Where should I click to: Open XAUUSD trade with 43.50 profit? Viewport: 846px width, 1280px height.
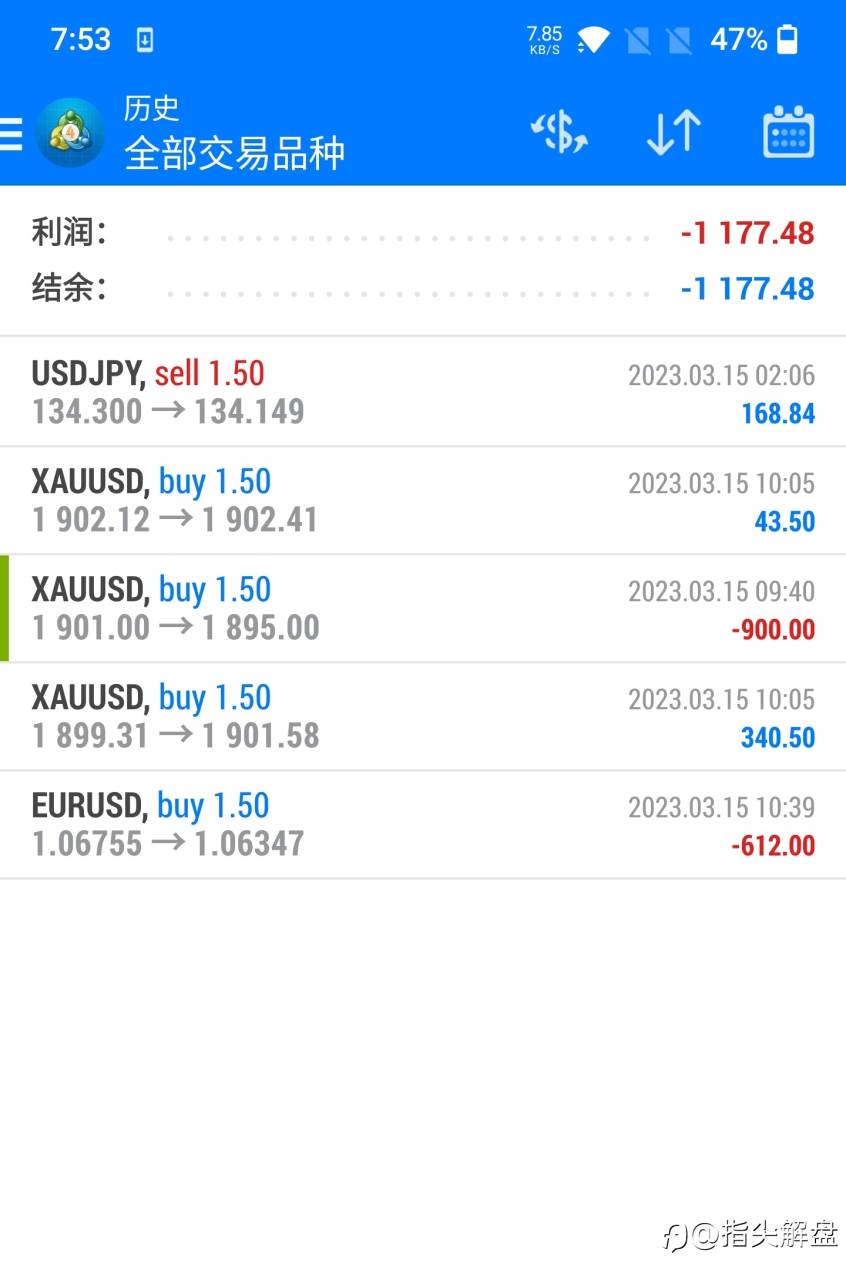point(423,500)
